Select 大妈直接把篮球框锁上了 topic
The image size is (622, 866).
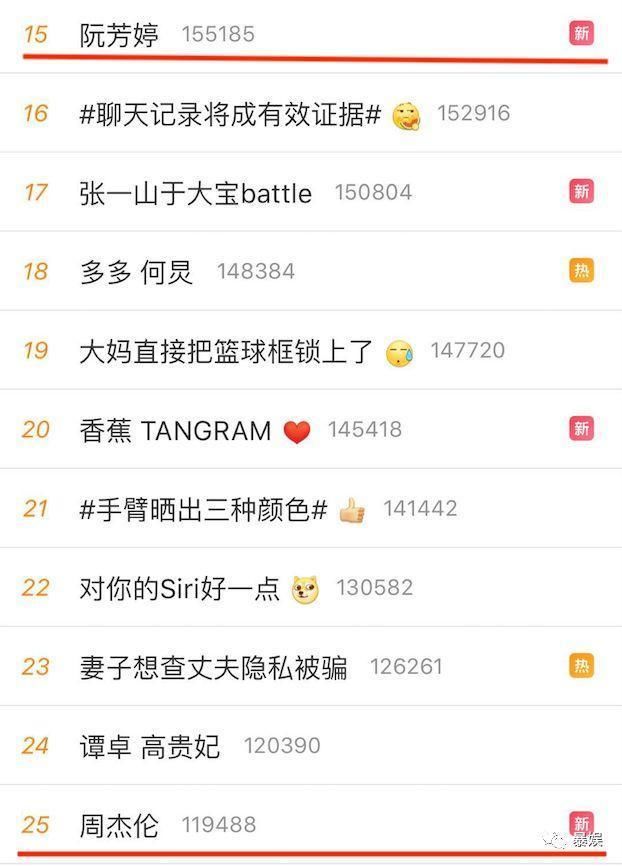[x=226, y=351]
